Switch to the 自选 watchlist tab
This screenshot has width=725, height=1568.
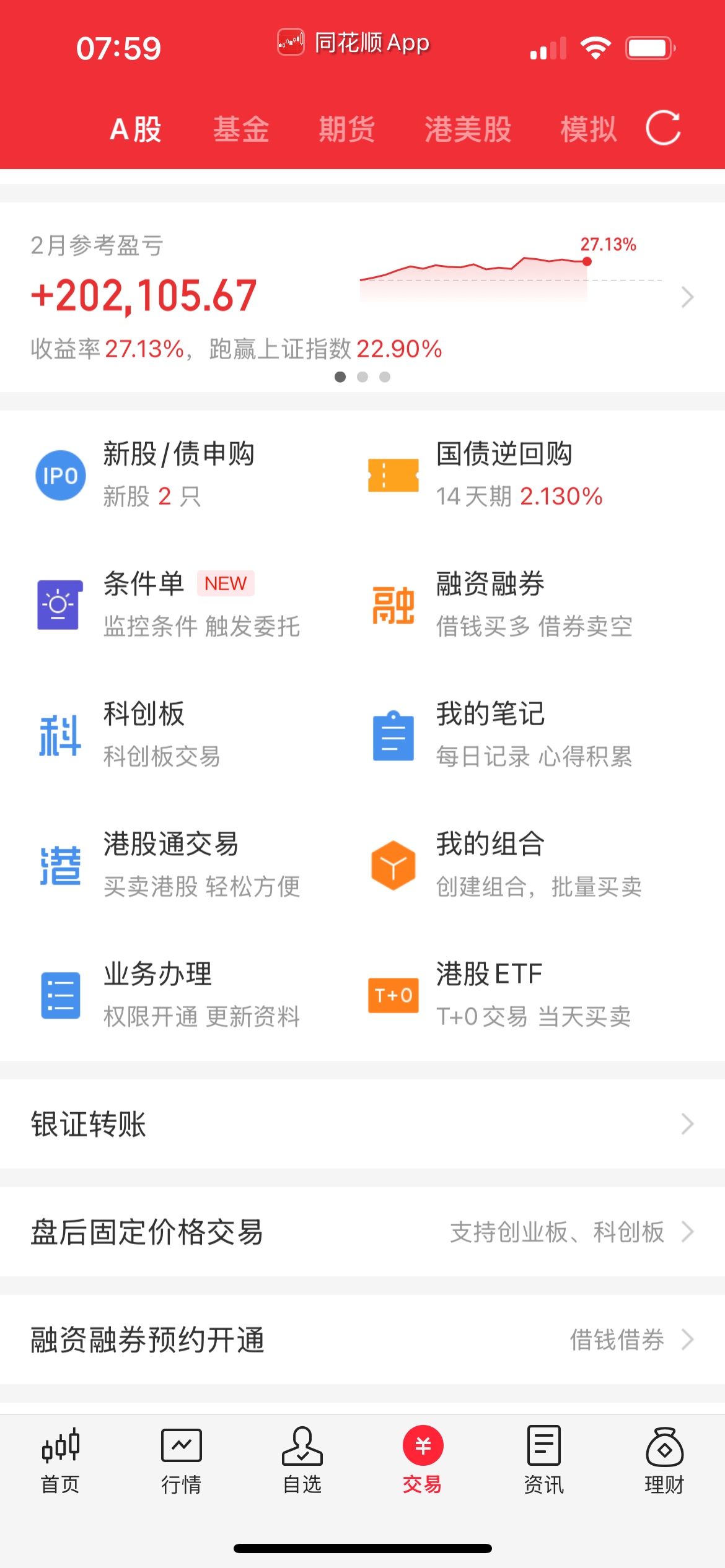[x=302, y=1460]
